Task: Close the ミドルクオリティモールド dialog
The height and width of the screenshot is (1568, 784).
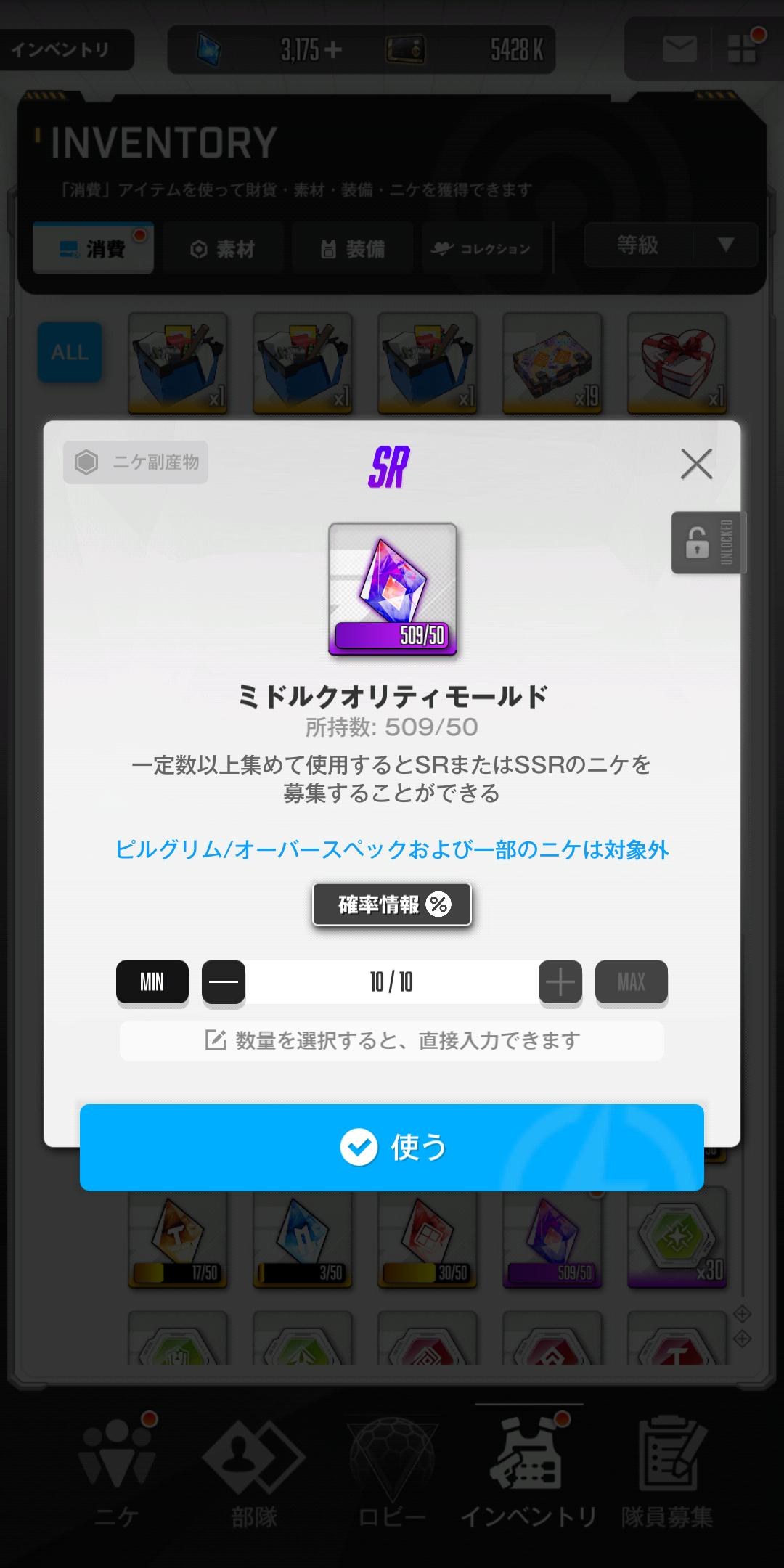Action: tap(696, 464)
